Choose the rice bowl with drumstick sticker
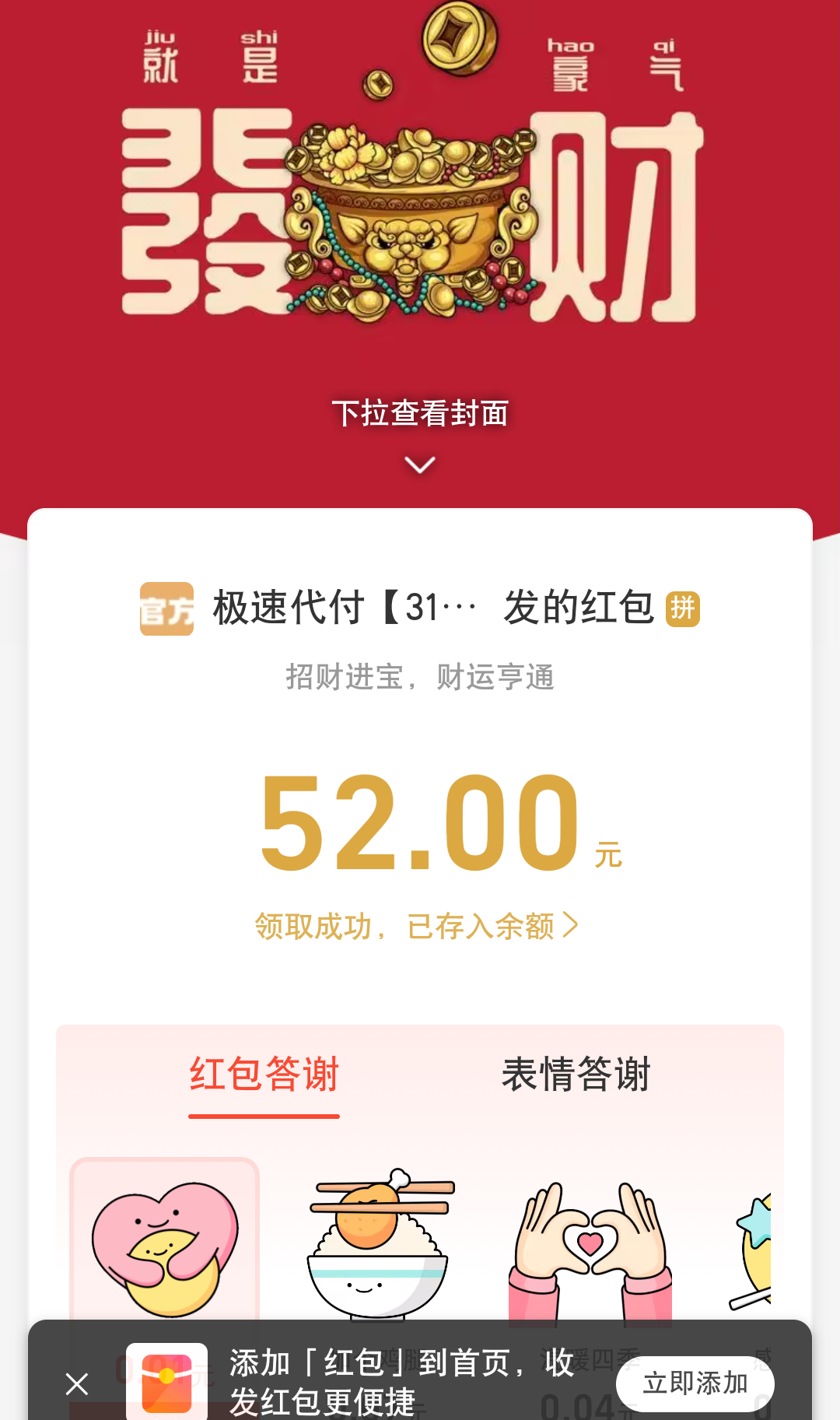840x1420 pixels. [x=380, y=1245]
